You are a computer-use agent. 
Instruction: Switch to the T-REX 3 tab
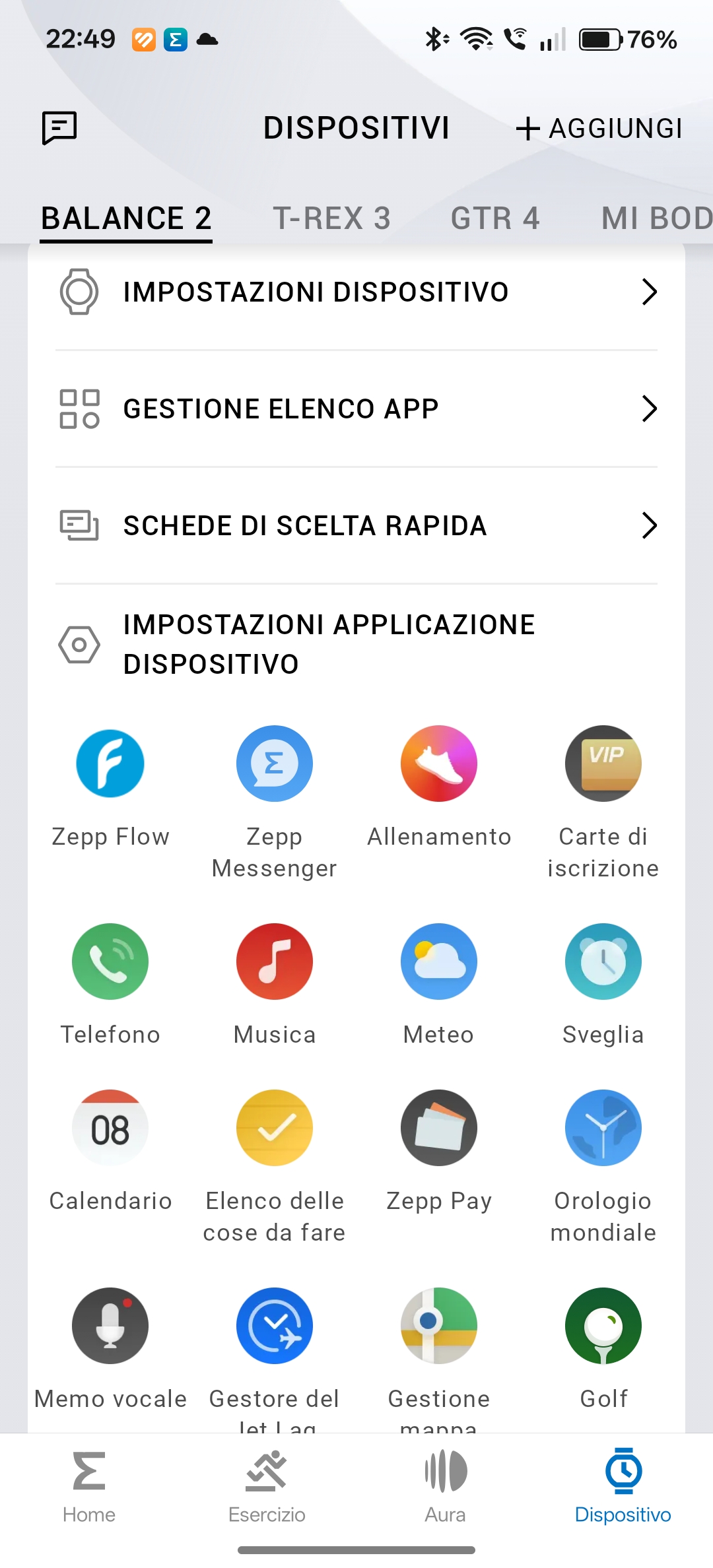(x=331, y=218)
